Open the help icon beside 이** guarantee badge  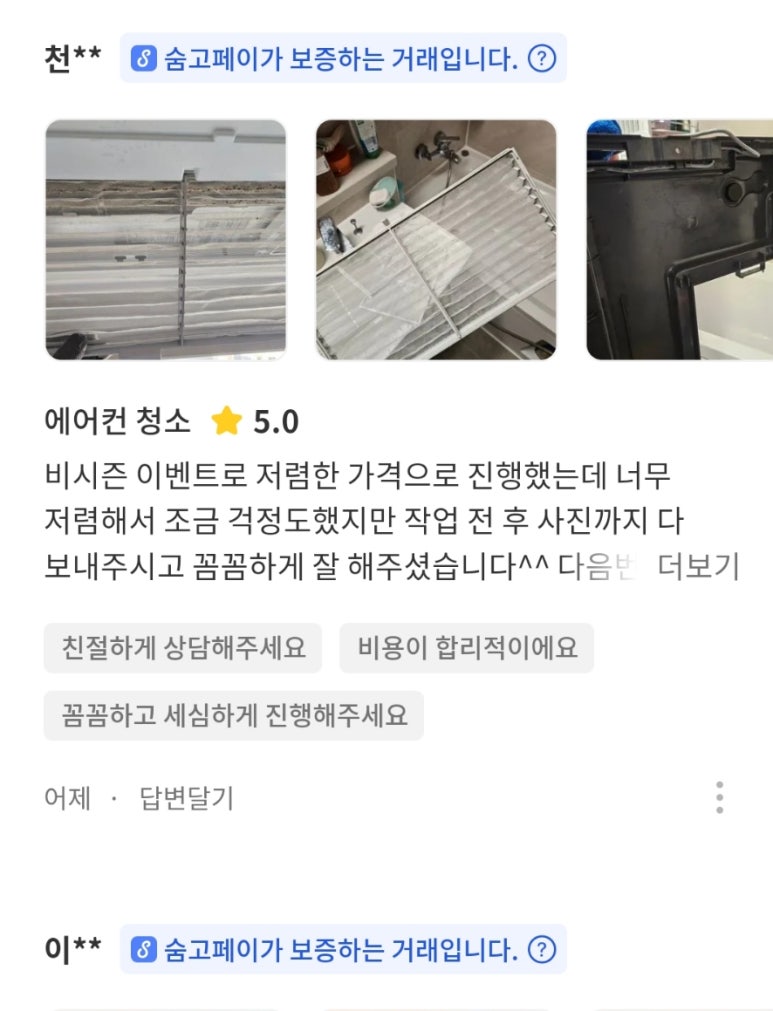[x=541, y=949]
